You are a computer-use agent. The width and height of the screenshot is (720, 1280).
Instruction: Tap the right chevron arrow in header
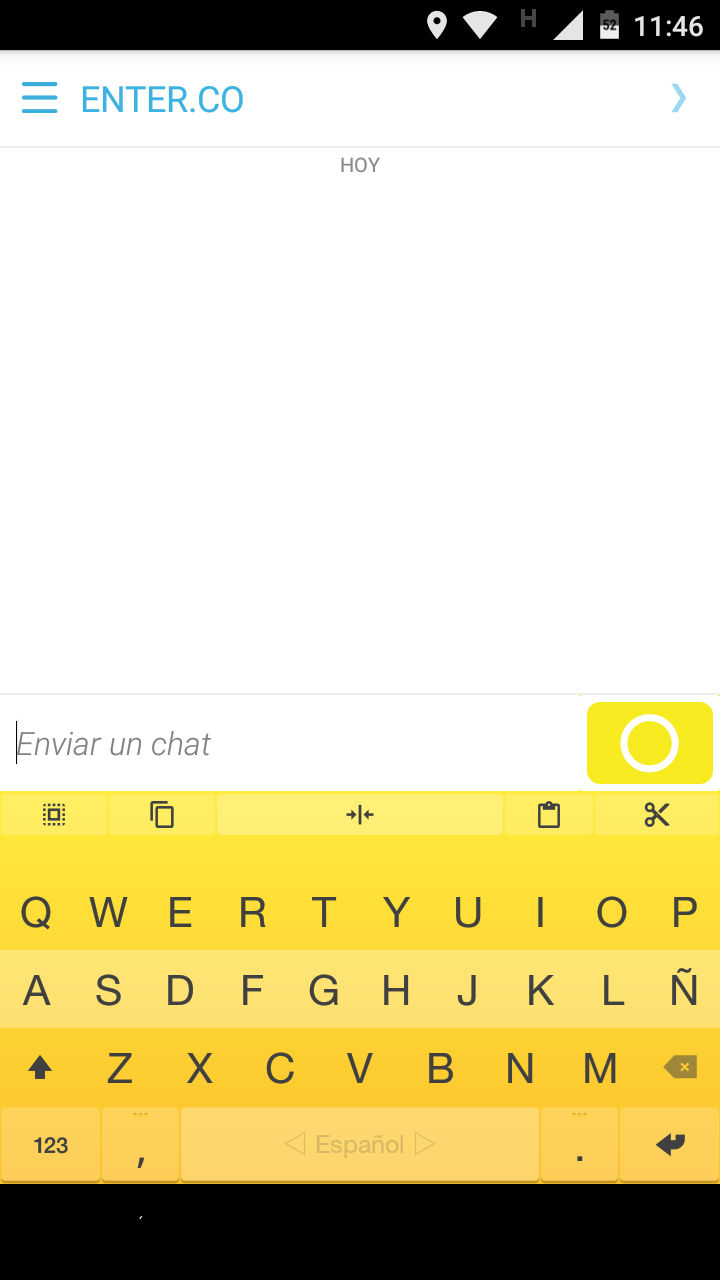(679, 98)
